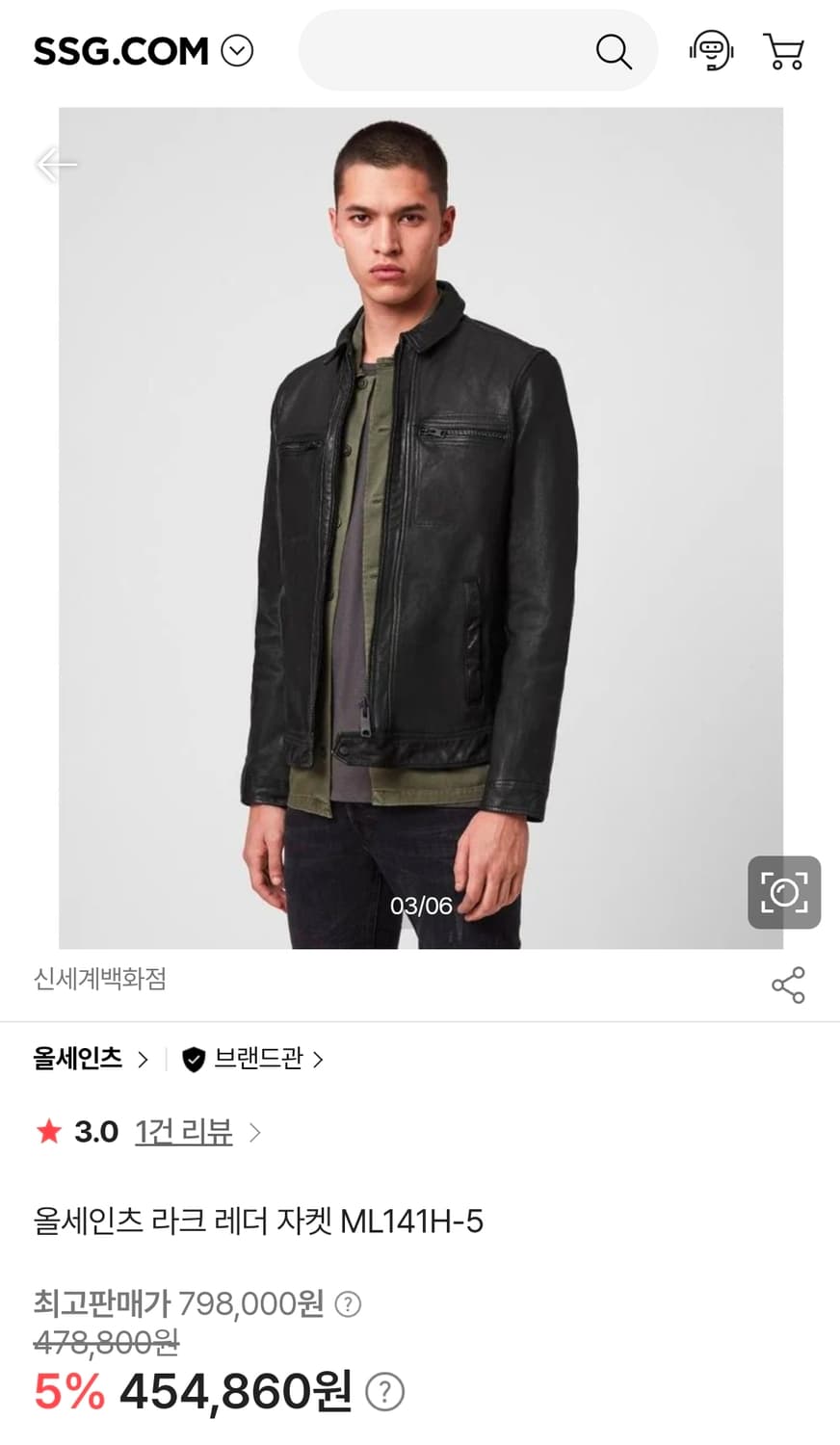
Task: Expand the chevron next to 올세인츠
Action: click(143, 1060)
